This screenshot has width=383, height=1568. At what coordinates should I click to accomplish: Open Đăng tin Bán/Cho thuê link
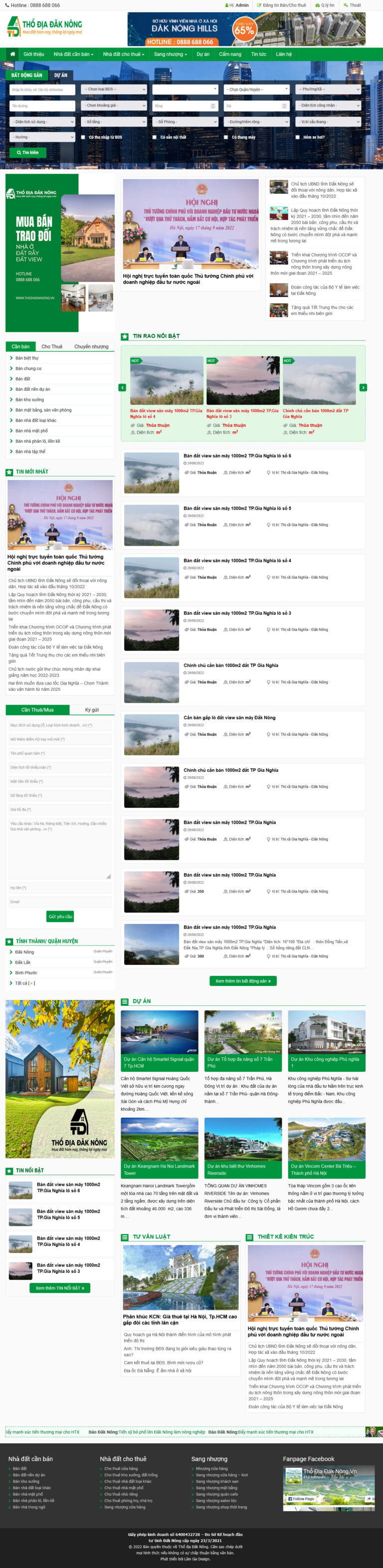(x=281, y=5)
